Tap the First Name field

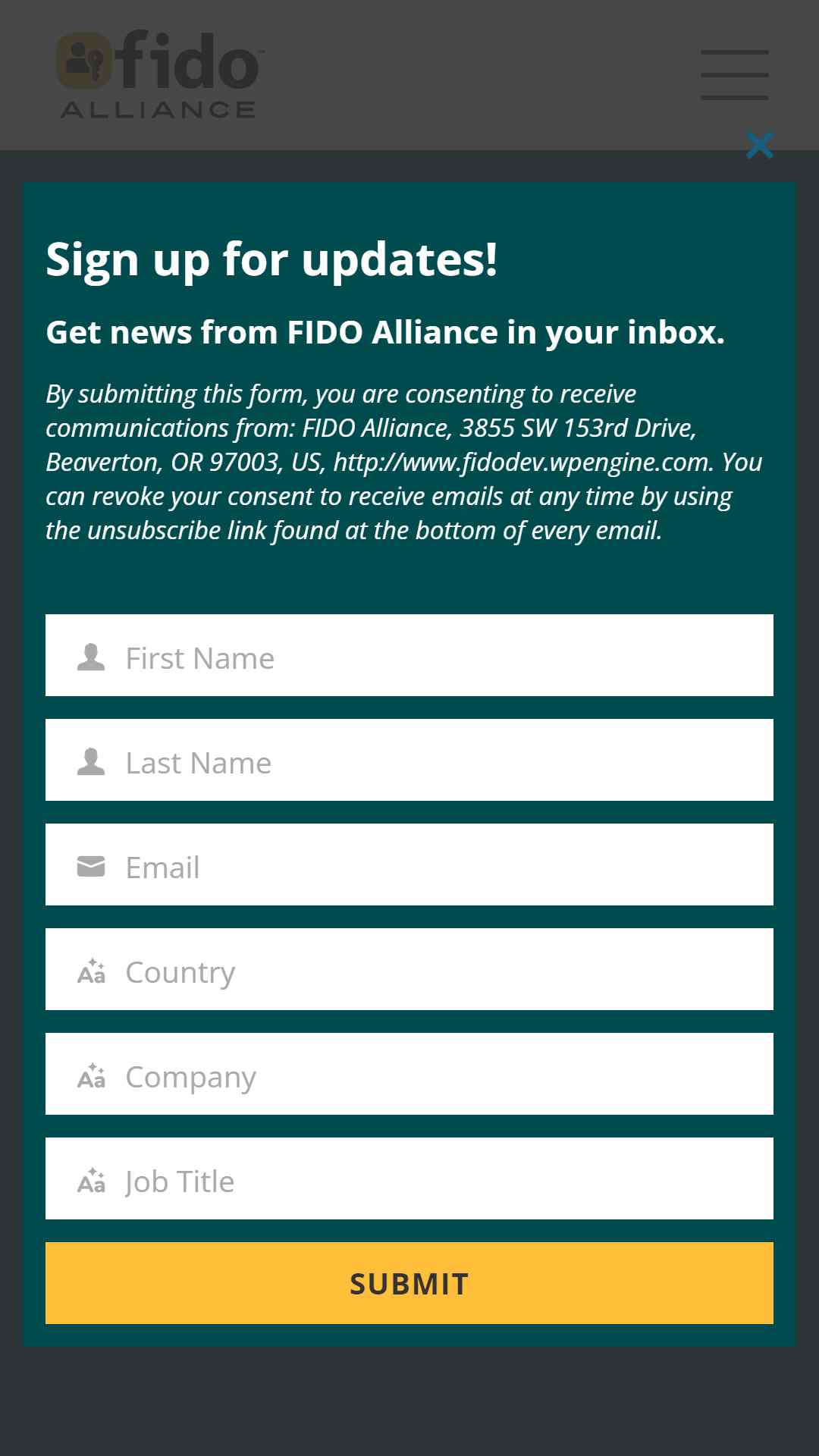point(409,655)
